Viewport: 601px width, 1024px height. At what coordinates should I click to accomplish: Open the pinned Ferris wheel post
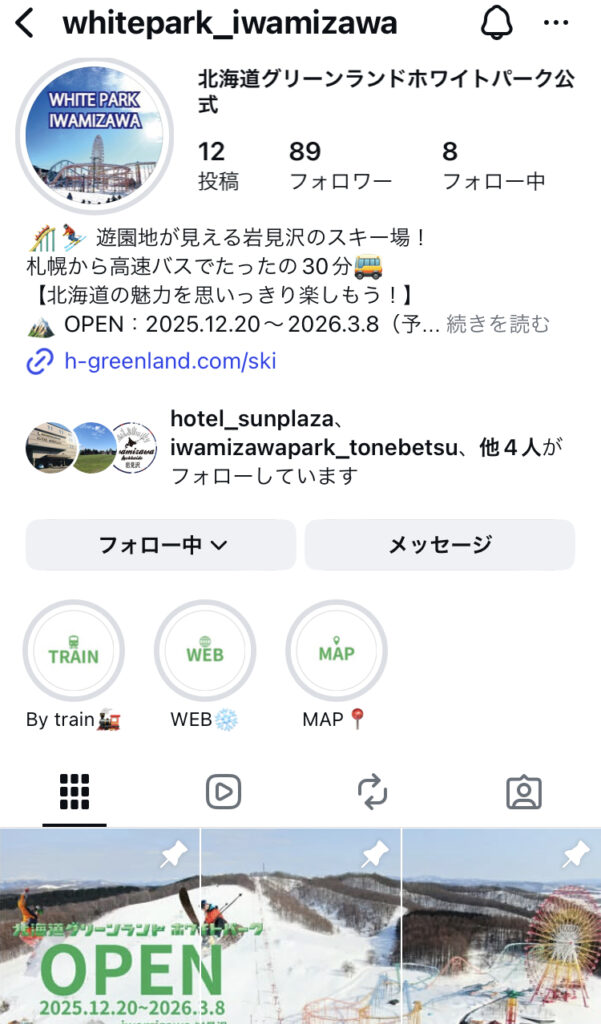(x=502, y=926)
